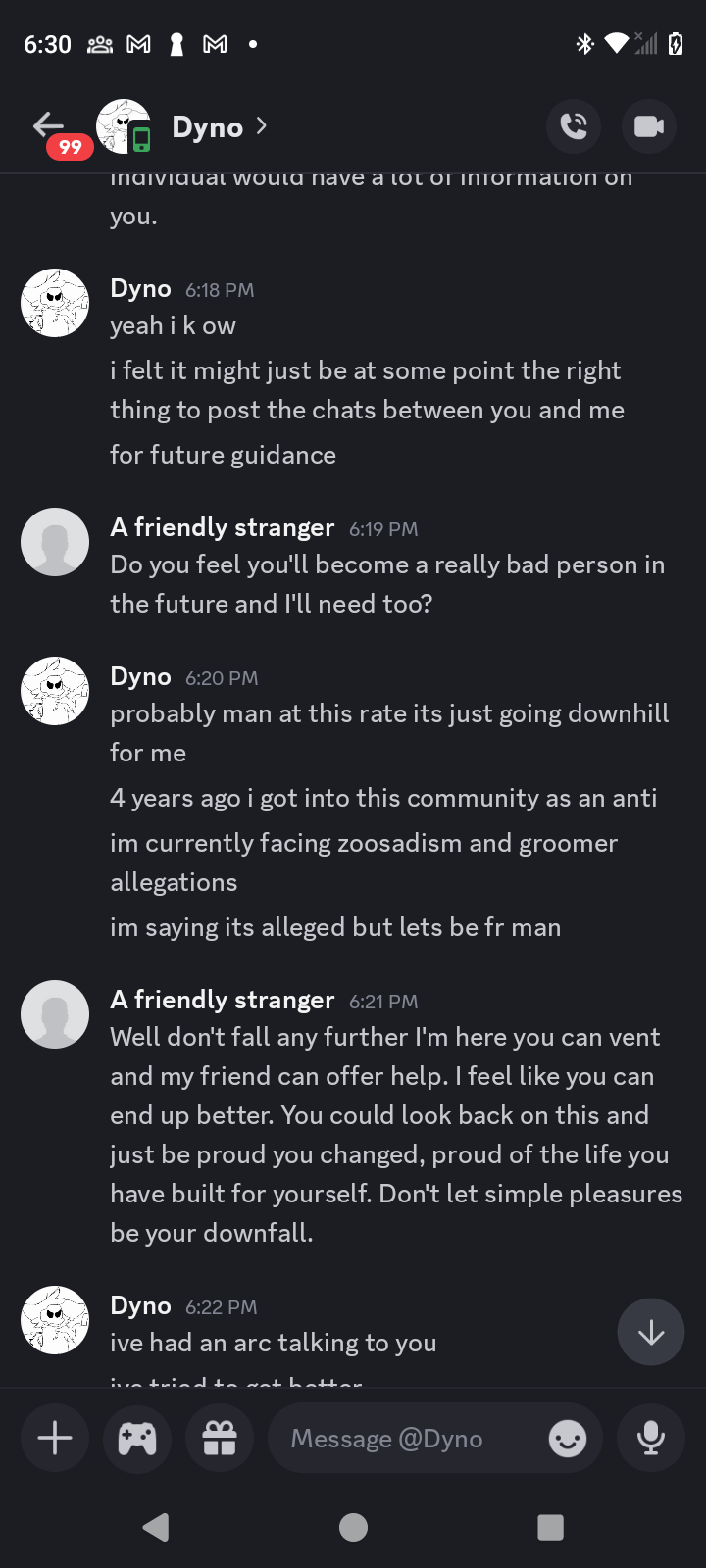This screenshot has height=1568, width=706.
Task: Open recent apps from the navigation bar
Action: tap(551, 1527)
